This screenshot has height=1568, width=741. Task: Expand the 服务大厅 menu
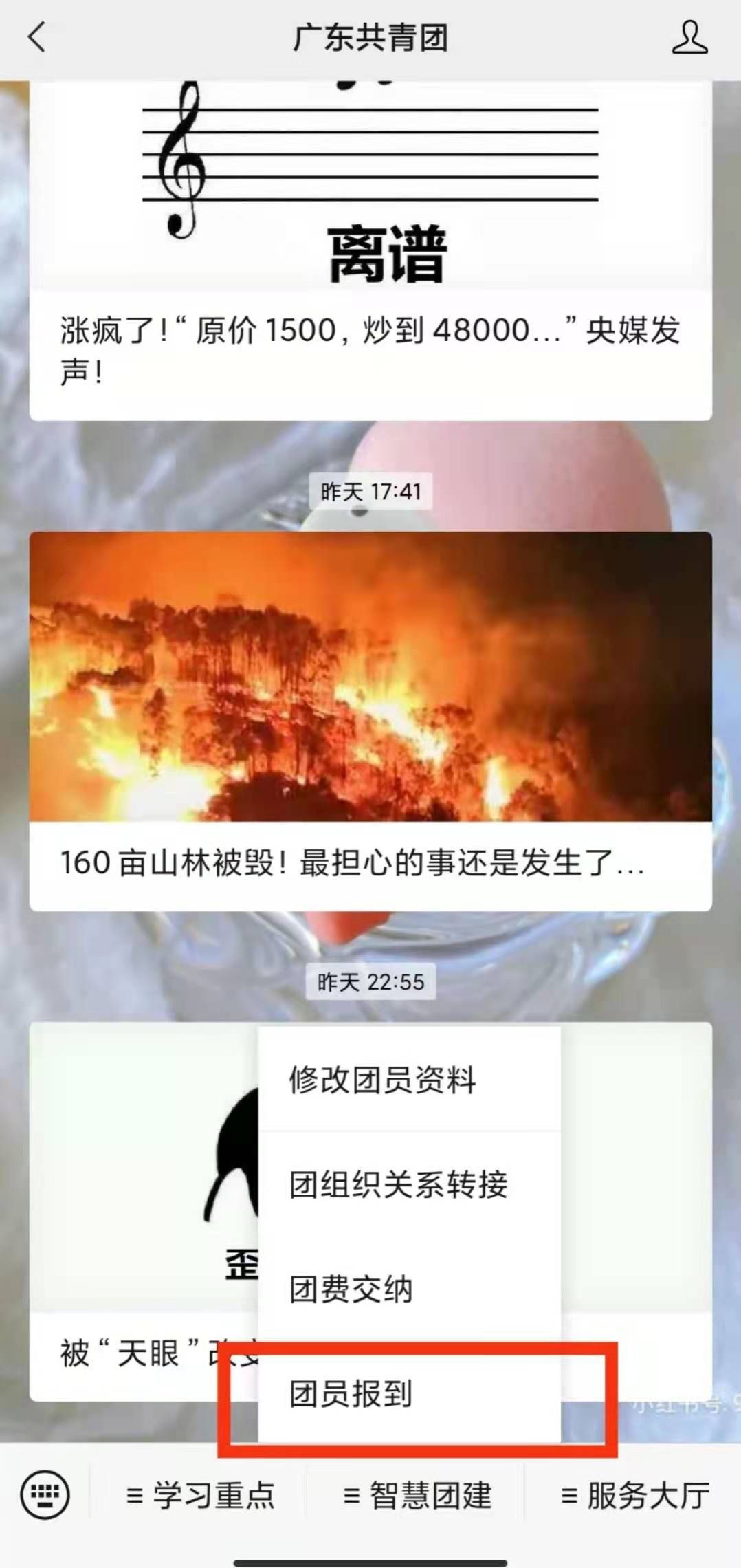click(634, 1496)
